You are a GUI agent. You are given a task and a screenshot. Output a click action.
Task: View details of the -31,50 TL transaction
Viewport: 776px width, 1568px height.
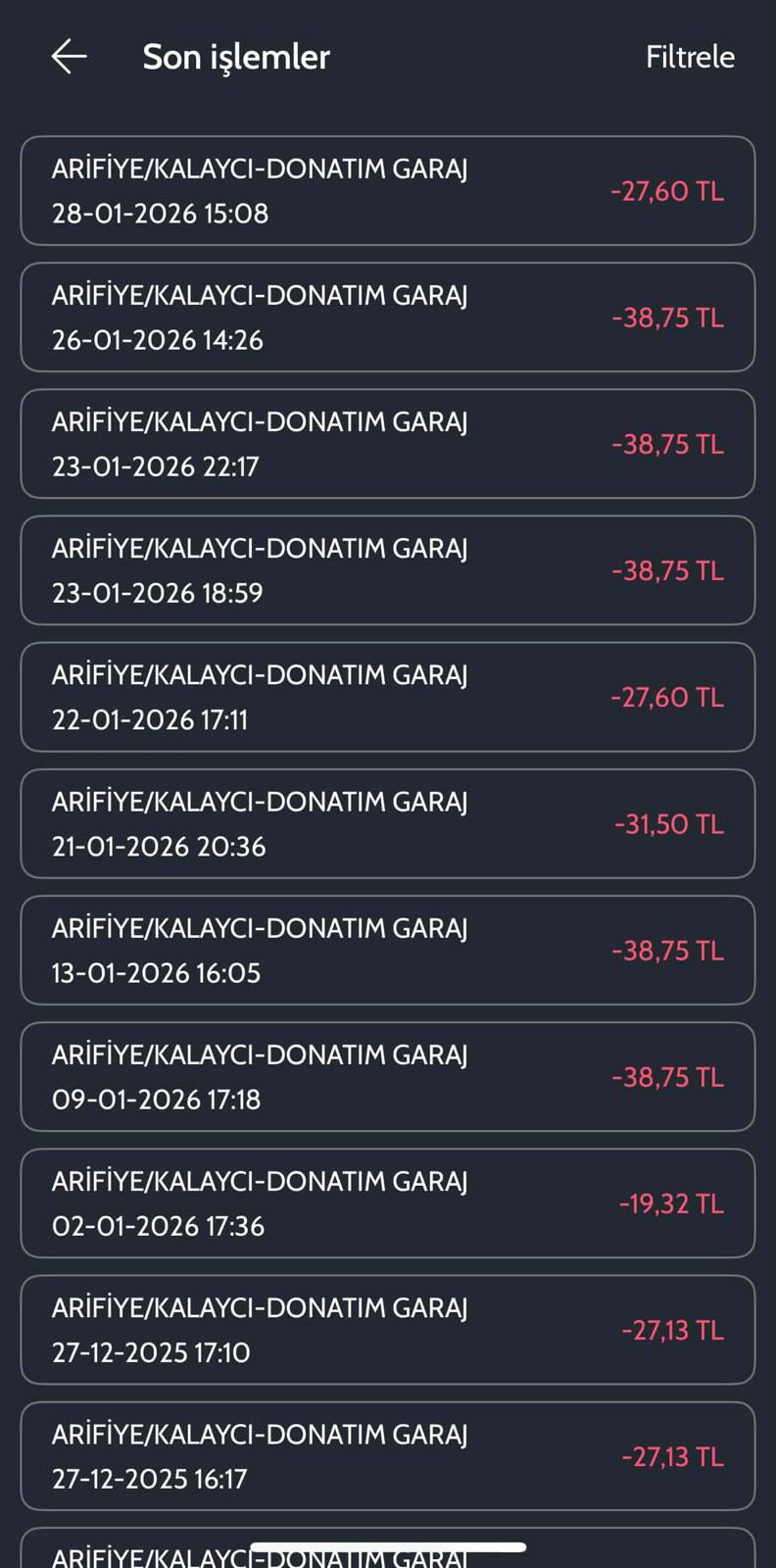(x=388, y=824)
